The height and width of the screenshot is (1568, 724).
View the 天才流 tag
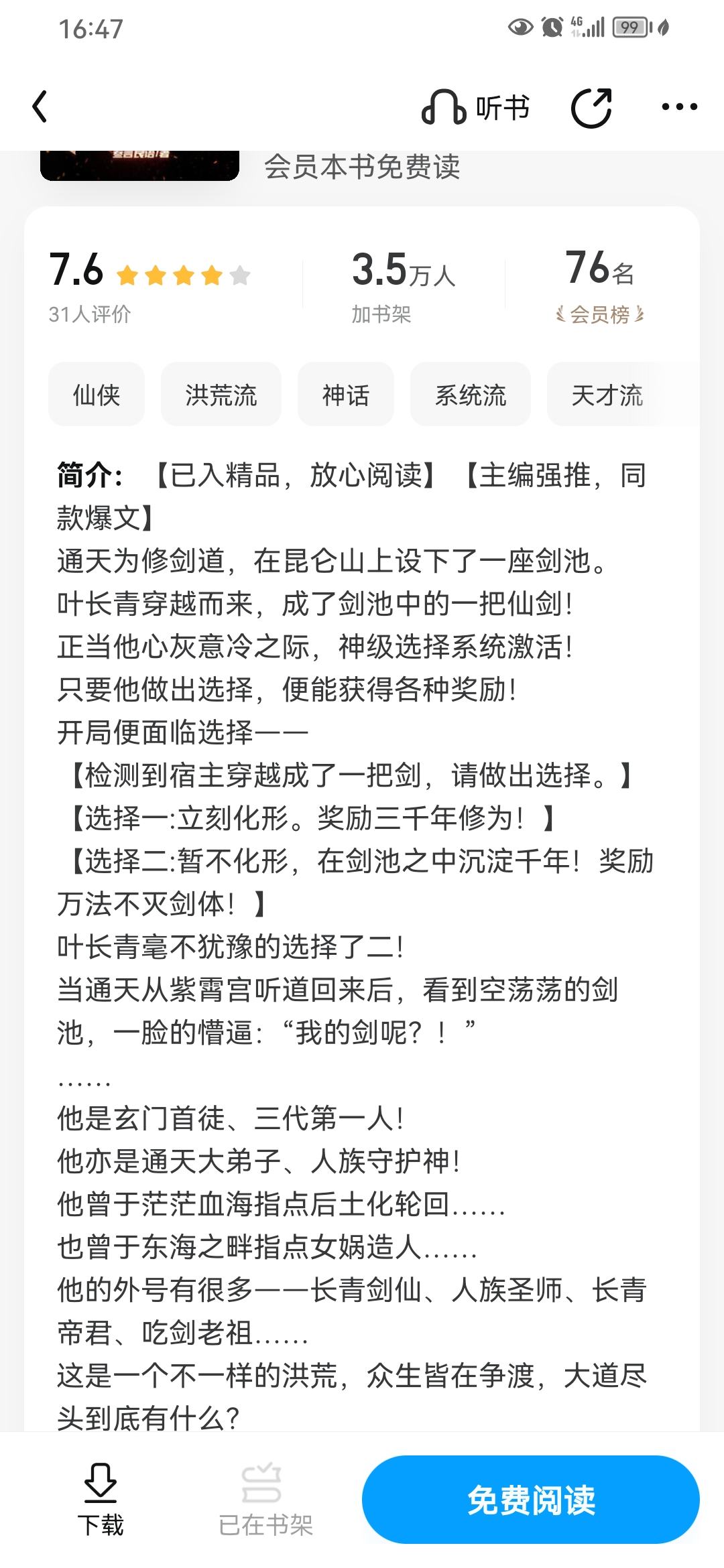[x=607, y=395]
